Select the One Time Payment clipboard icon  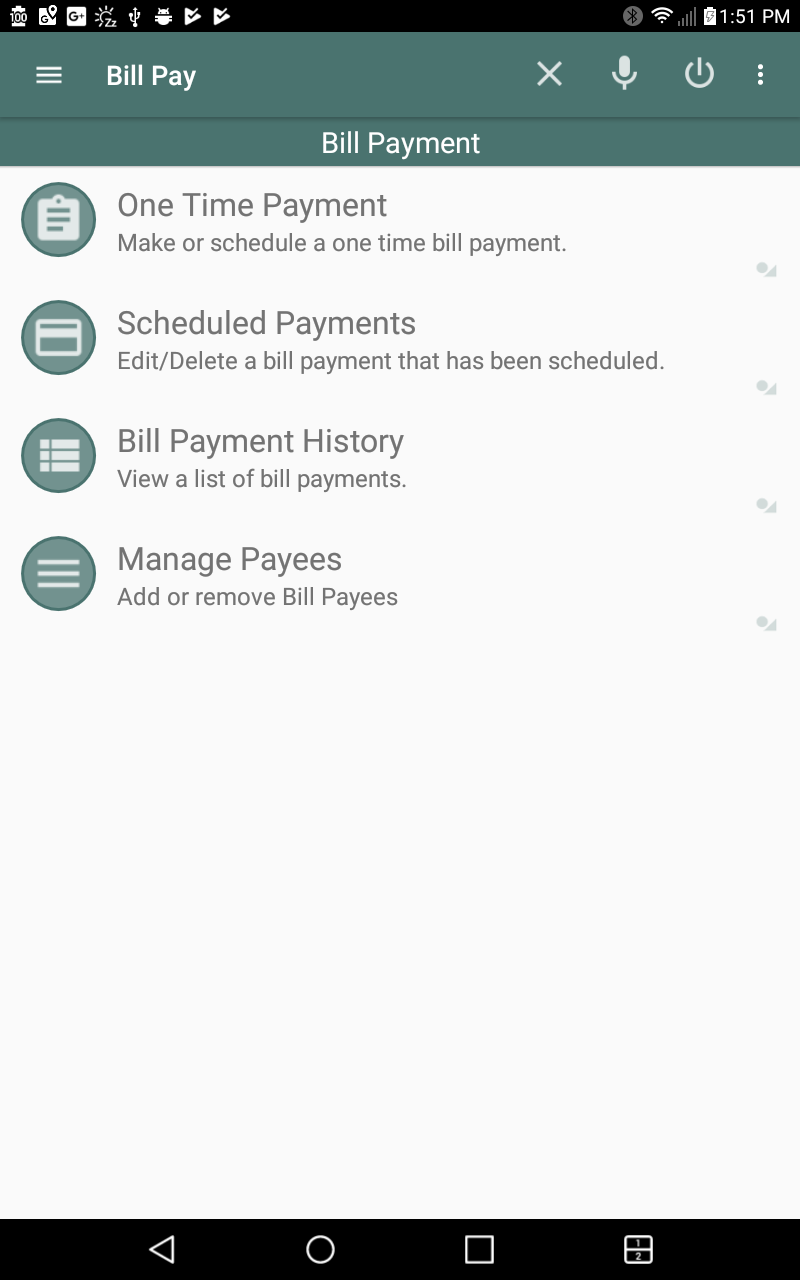click(58, 219)
